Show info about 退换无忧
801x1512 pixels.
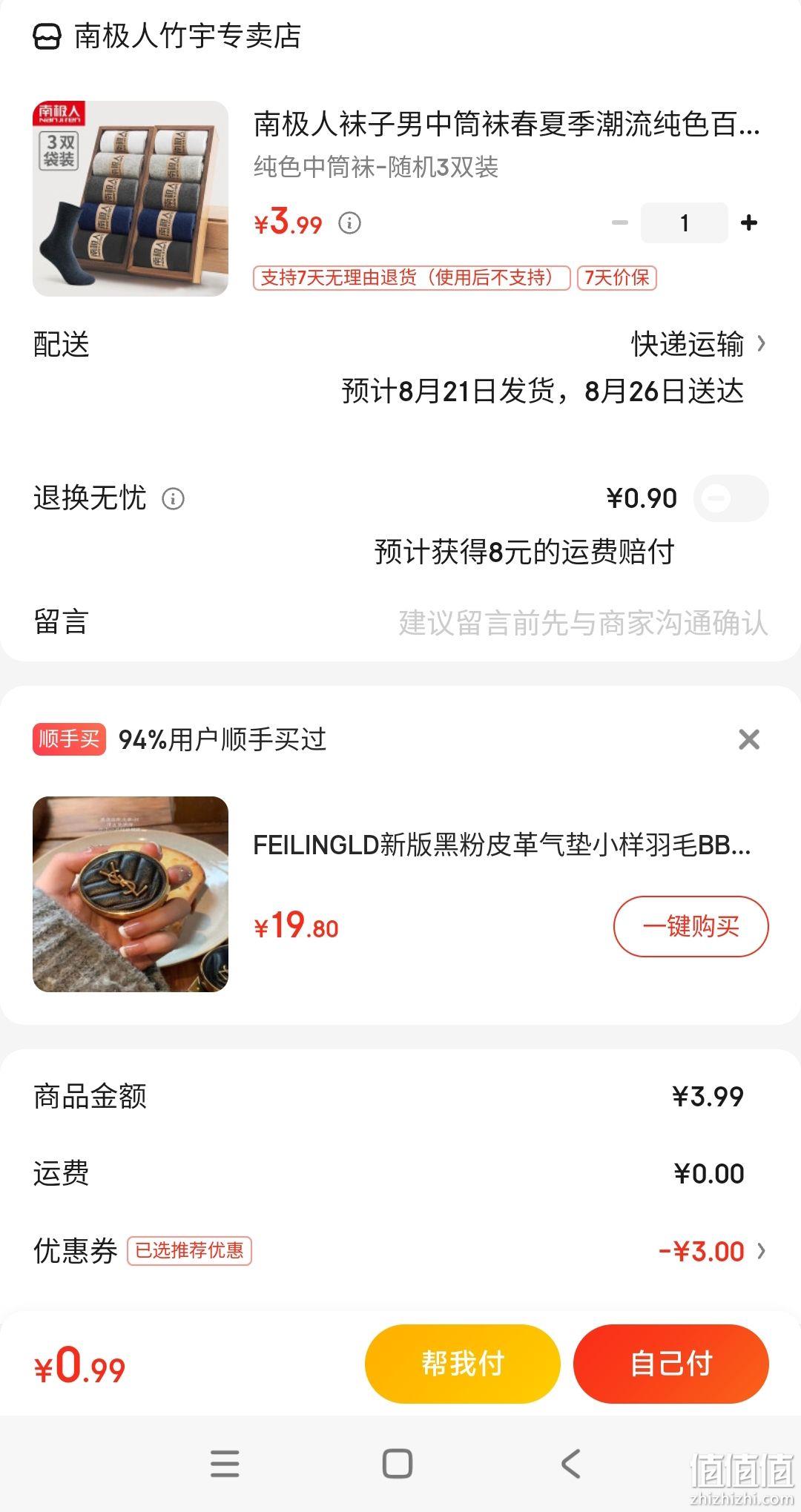[174, 498]
